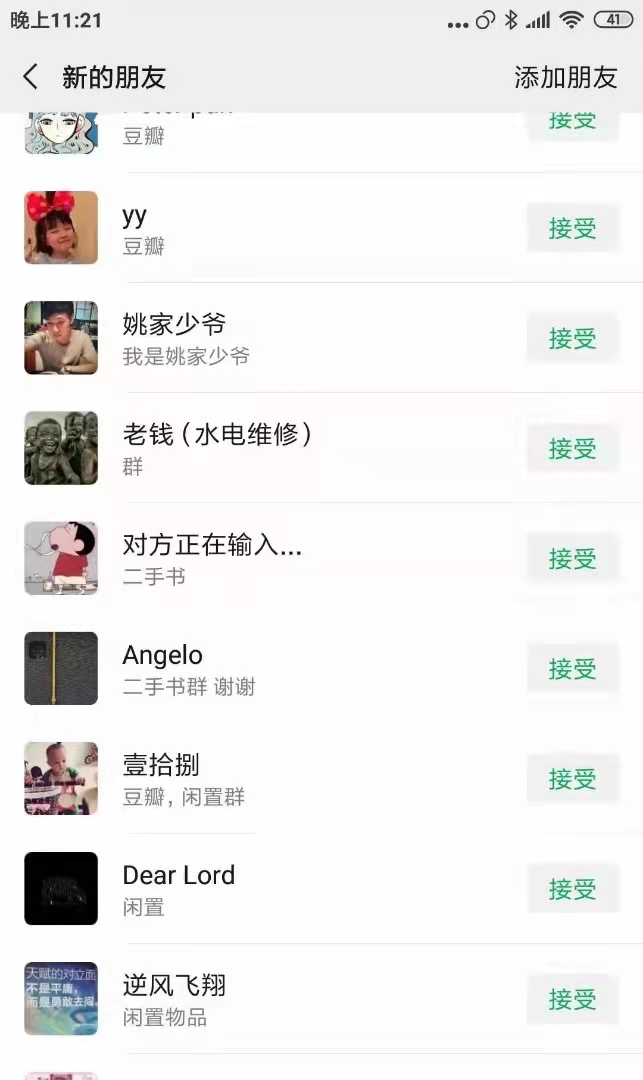Accept request from 对方正在输入...
This screenshot has width=643, height=1080.
[x=572, y=559]
